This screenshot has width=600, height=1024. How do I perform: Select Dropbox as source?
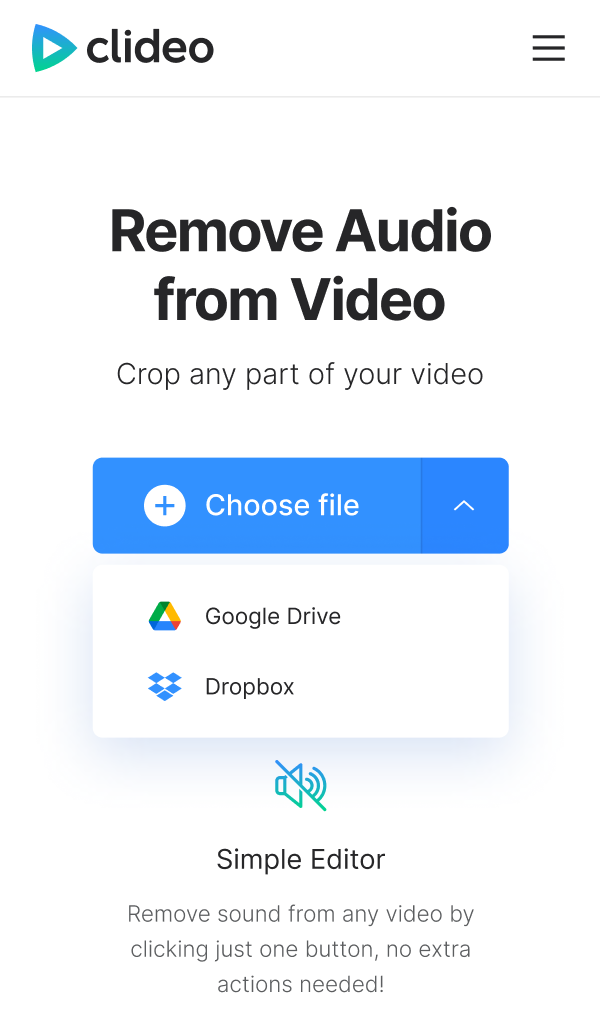pos(300,687)
